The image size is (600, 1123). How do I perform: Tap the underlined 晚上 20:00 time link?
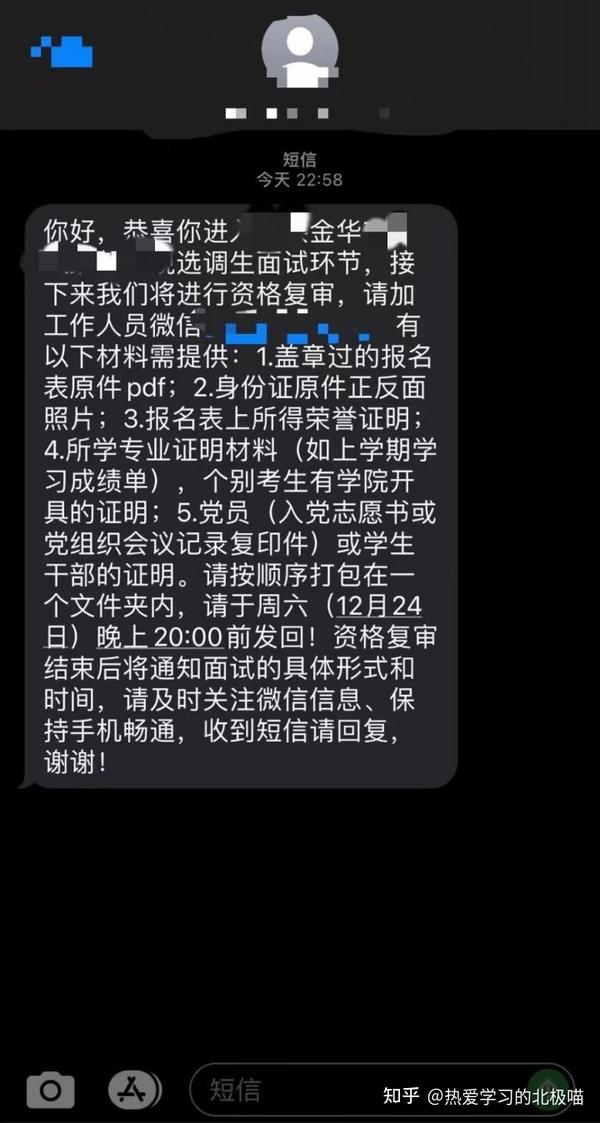coord(159,637)
